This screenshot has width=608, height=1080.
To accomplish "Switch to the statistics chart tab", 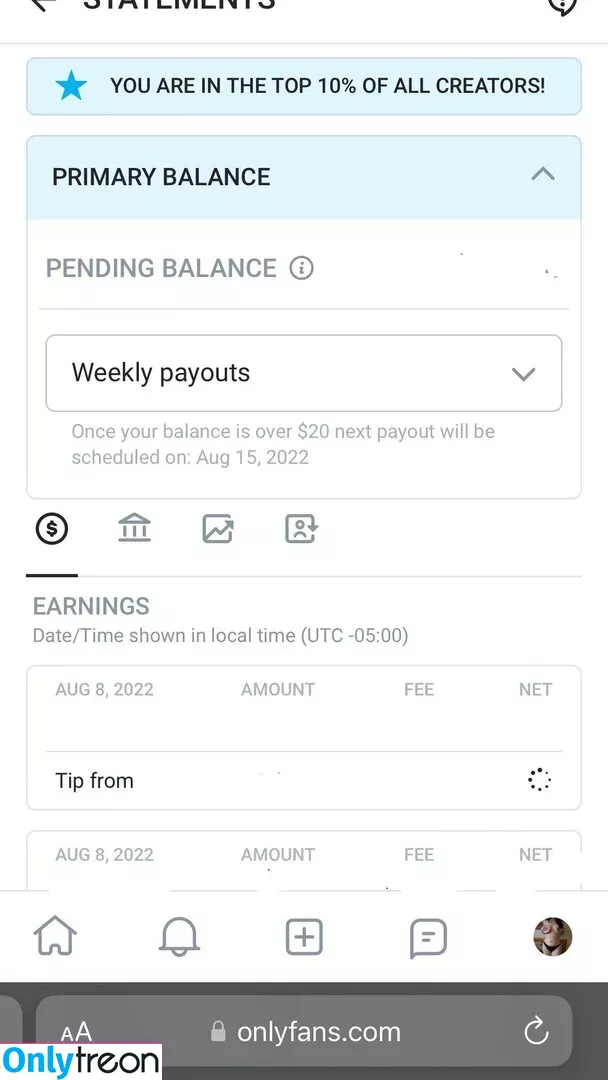I will coord(217,529).
